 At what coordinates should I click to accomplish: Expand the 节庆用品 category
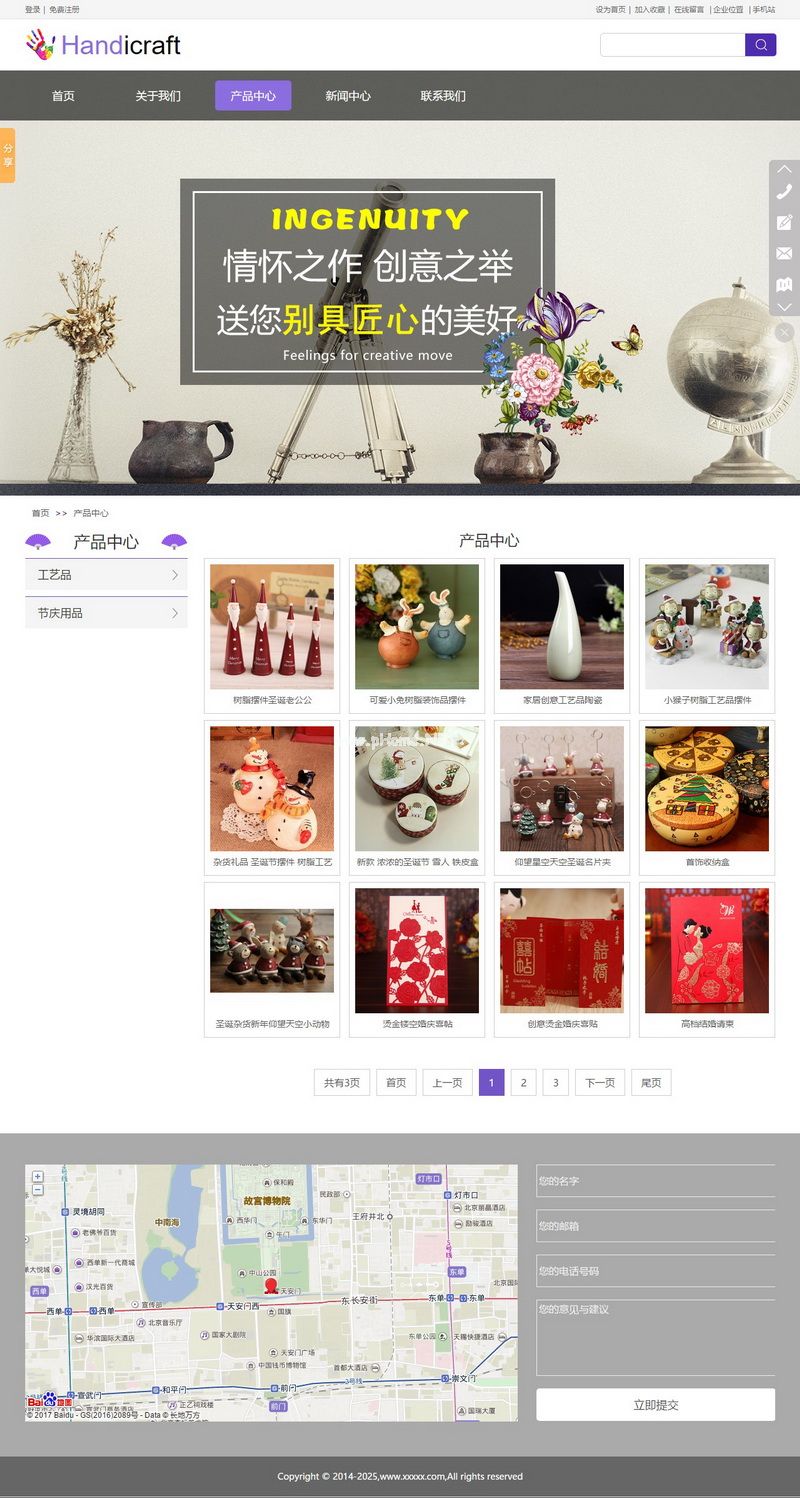pyautogui.click(x=106, y=613)
